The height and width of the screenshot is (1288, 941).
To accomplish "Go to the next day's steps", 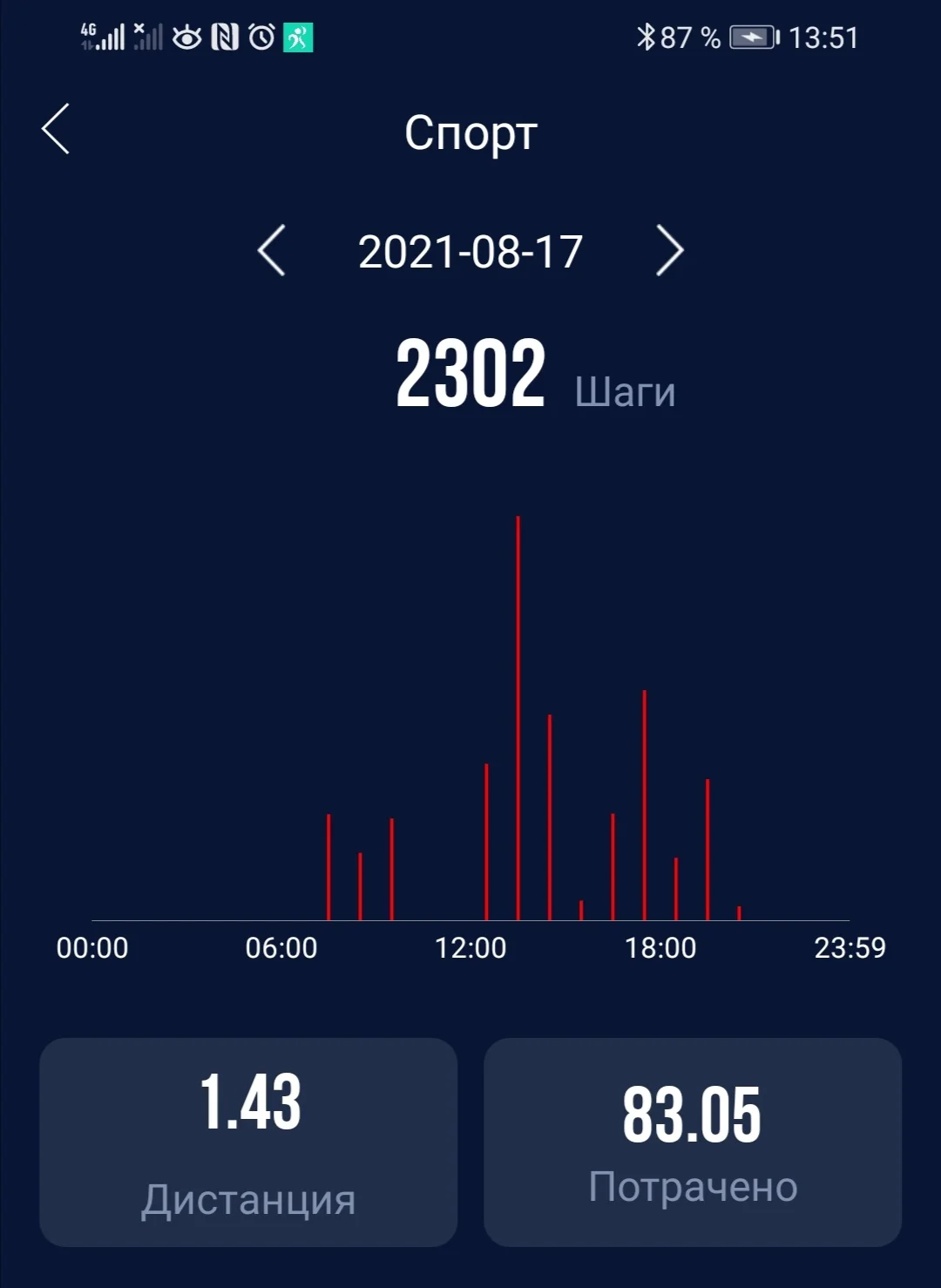I will tap(669, 251).
